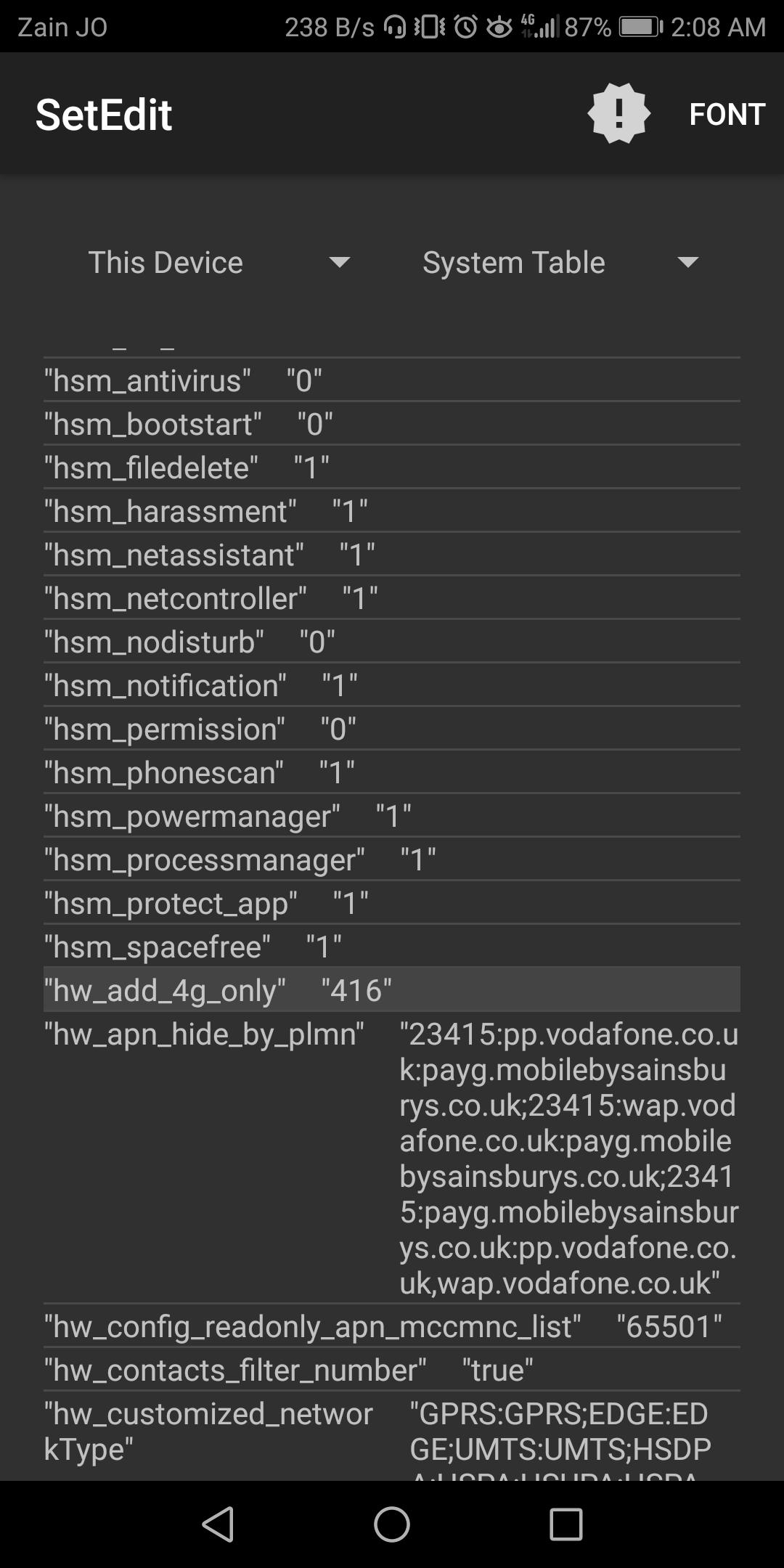Open hw_config_readonly_apn_mccmnc_list row
The width and height of the screenshot is (784, 1568).
[x=392, y=1326]
